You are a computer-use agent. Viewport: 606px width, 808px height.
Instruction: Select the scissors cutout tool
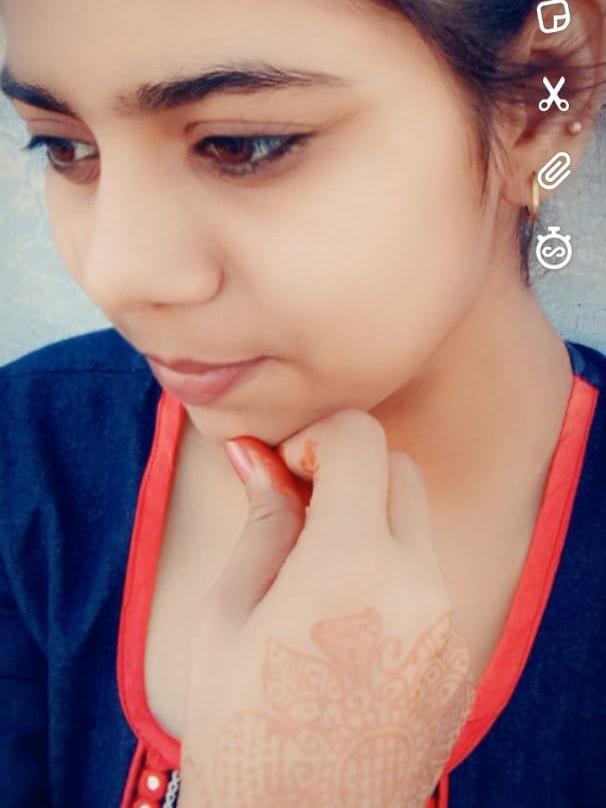point(553,94)
